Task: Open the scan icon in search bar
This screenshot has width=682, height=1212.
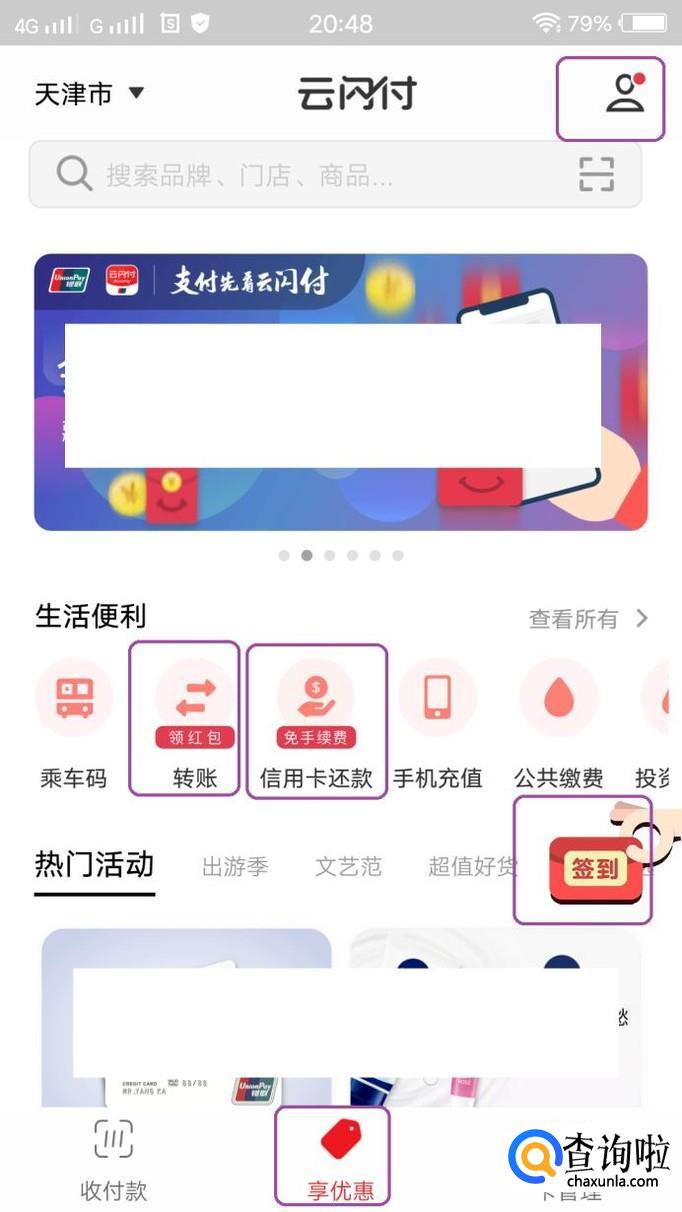Action: [x=596, y=175]
